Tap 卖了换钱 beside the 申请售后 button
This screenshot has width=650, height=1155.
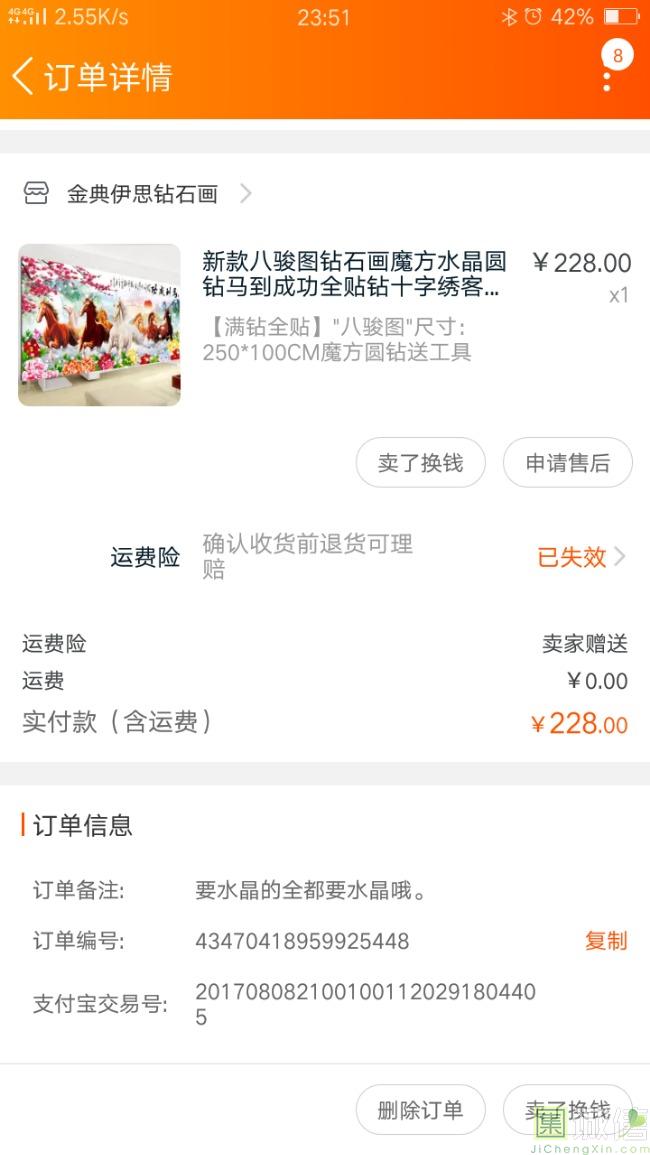pos(420,463)
